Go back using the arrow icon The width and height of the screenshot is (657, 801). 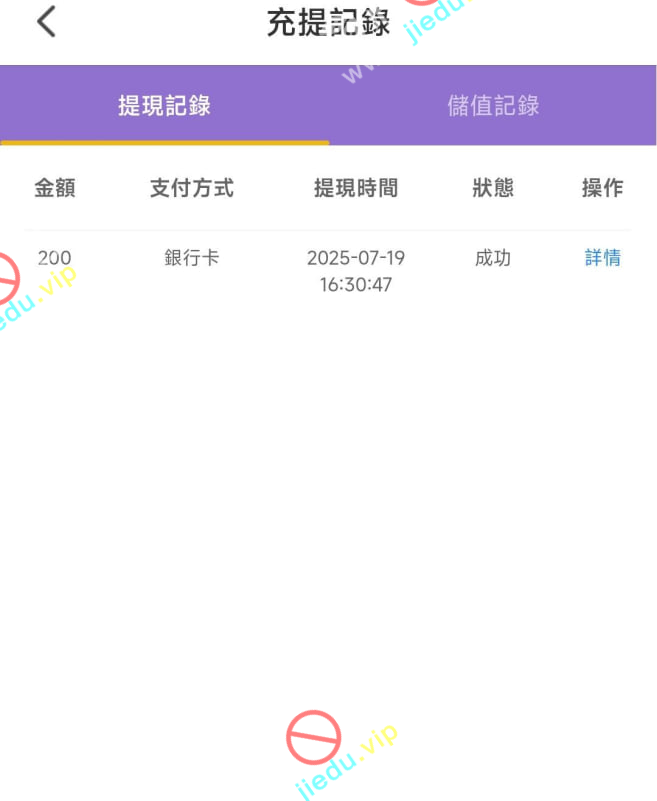click(x=46, y=22)
